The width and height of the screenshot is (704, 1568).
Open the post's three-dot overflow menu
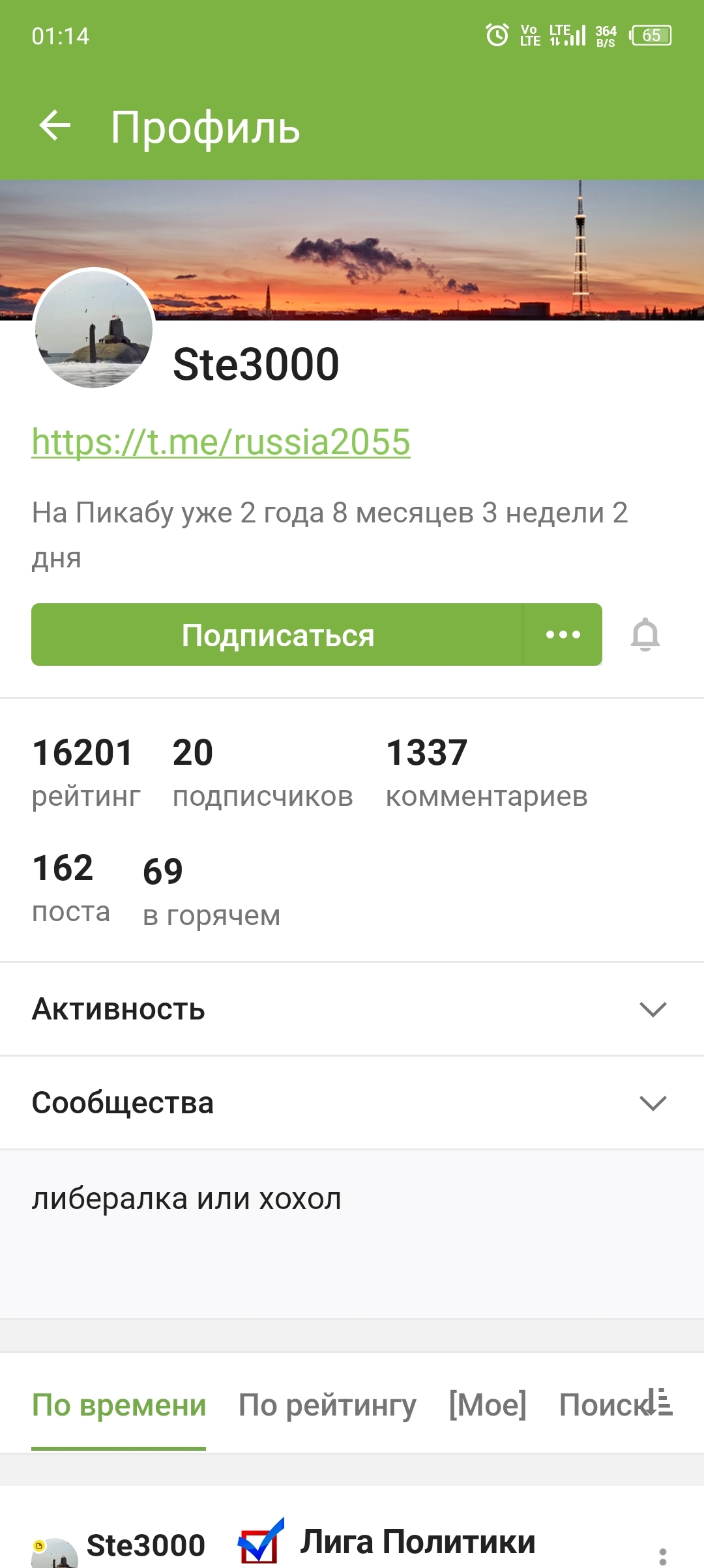pyautogui.click(x=662, y=1556)
